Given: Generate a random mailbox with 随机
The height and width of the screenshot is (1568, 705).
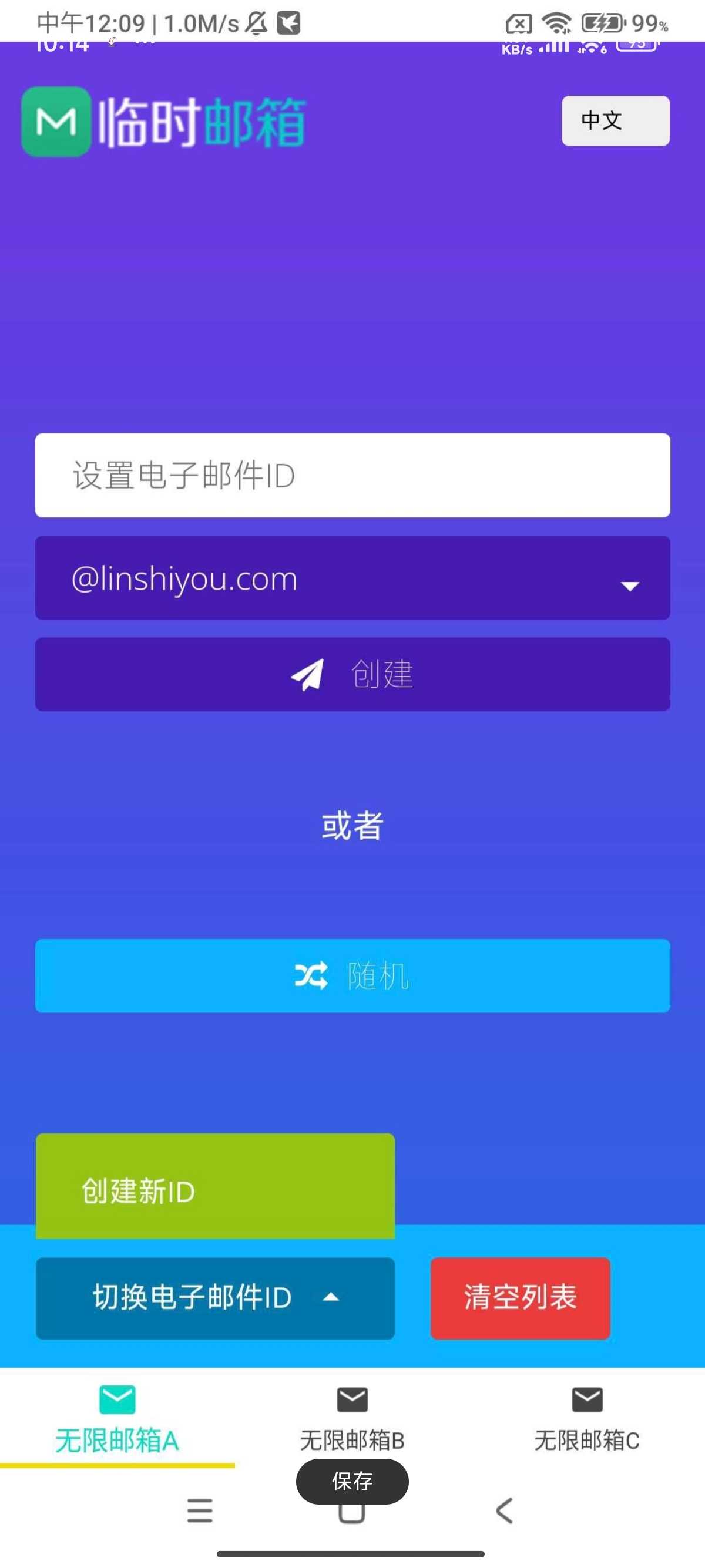Looking at the screenshot, I should (x=352, y=975).
